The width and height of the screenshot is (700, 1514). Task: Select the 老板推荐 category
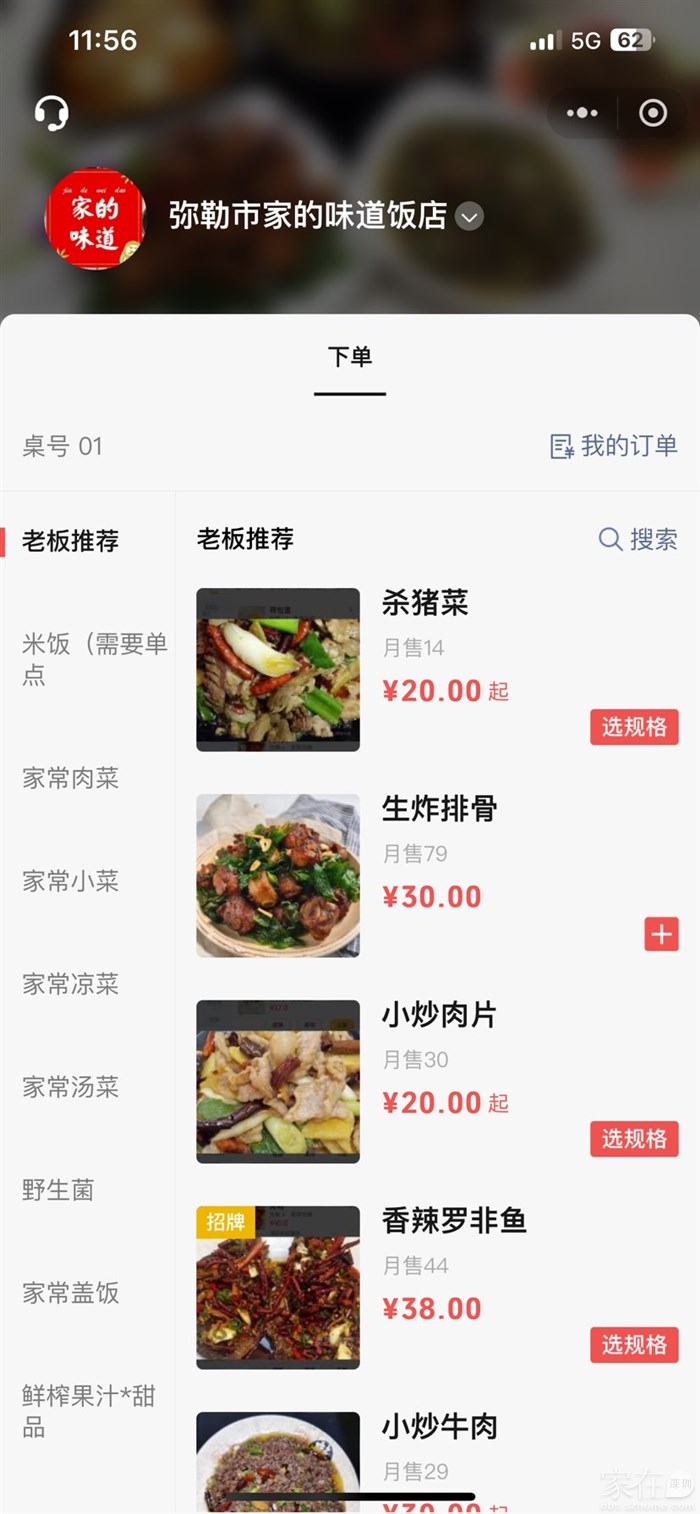coord(71,541)
